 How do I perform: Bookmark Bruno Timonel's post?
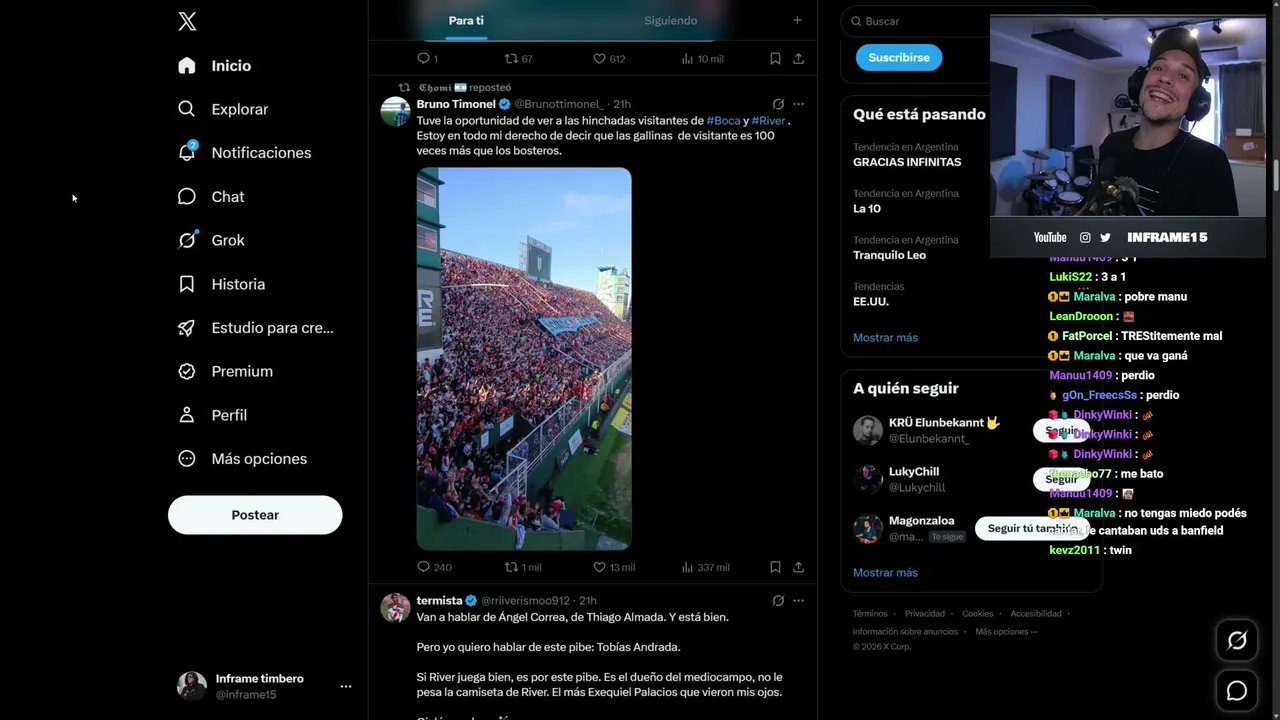(775, 567)
